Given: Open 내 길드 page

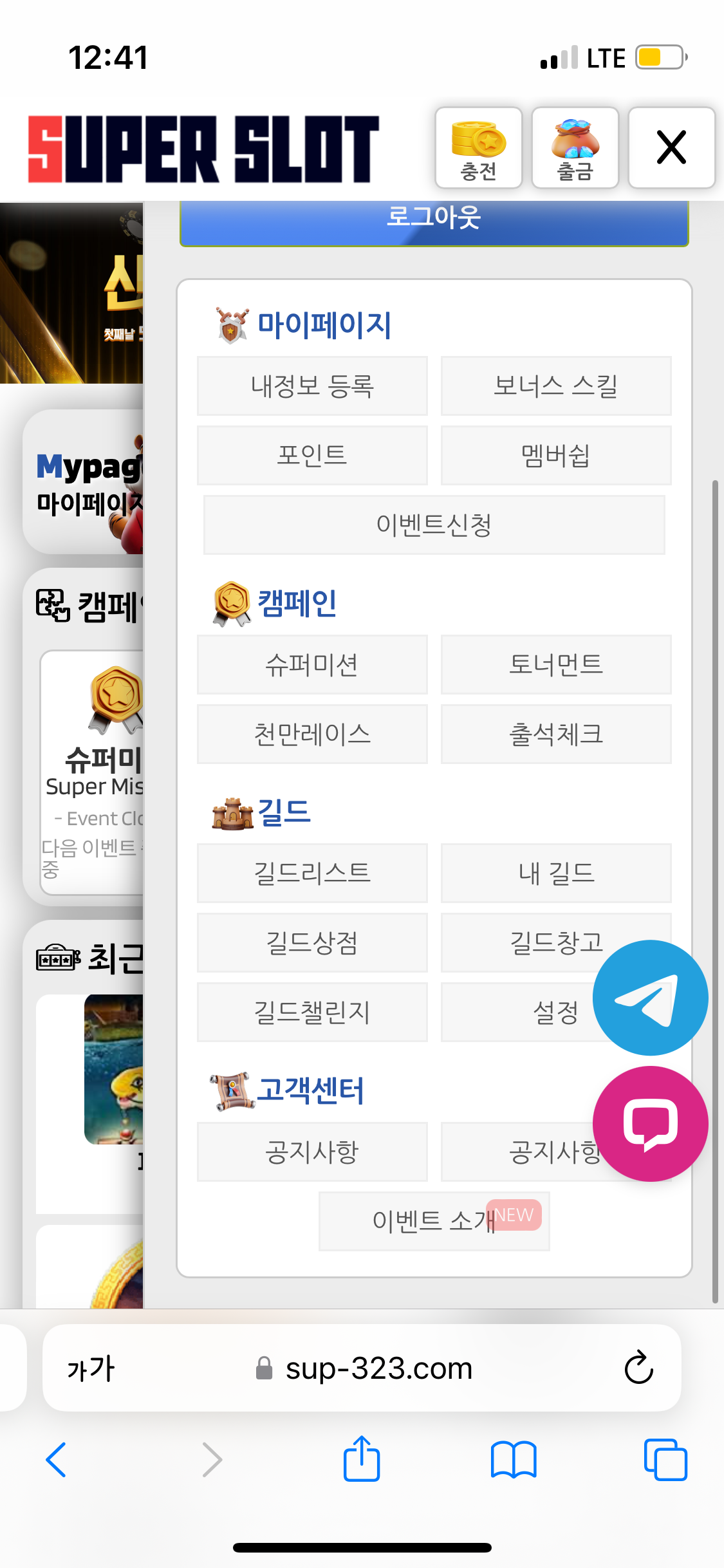Looking at the screenshot, I should 555,873.
